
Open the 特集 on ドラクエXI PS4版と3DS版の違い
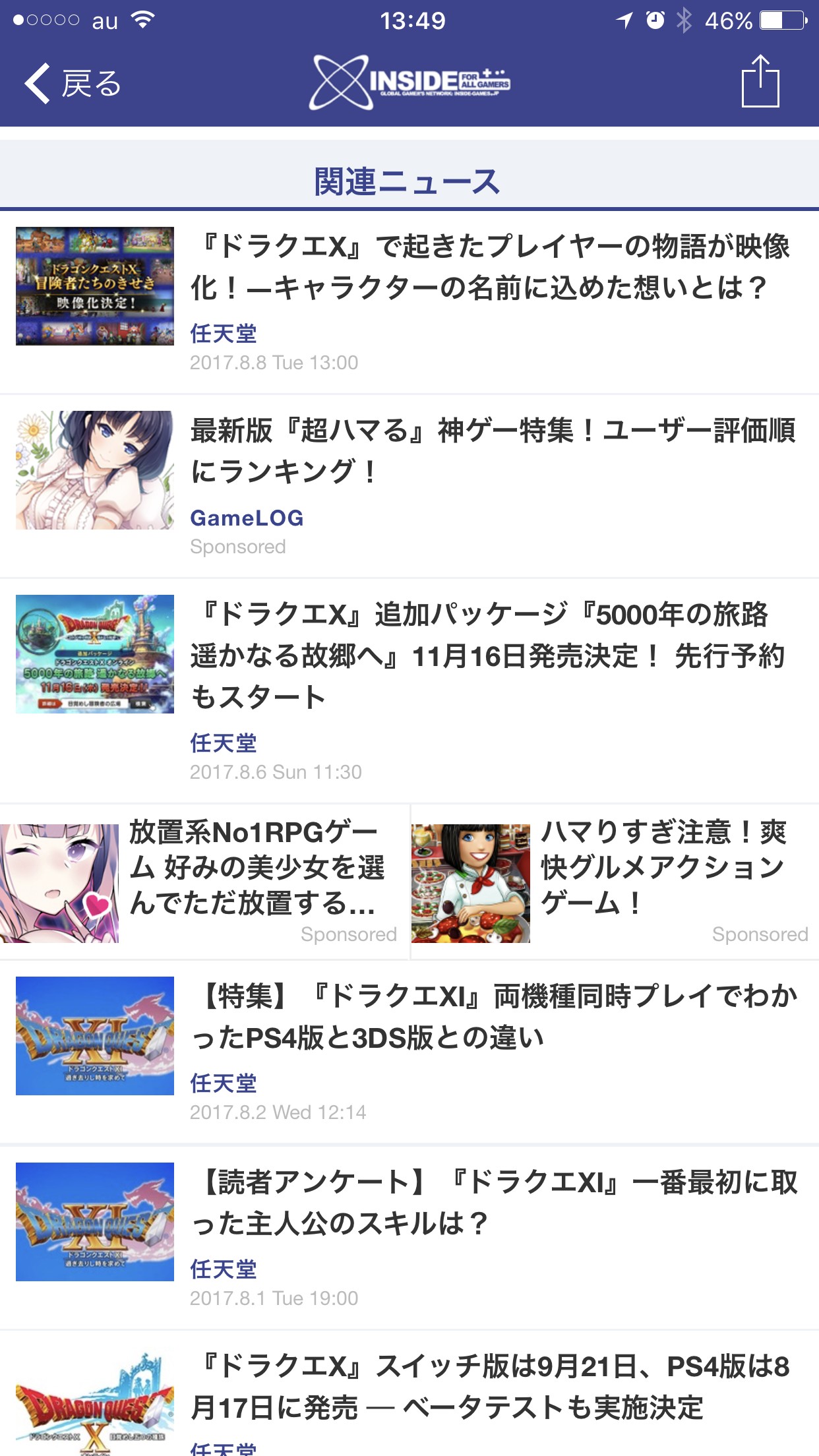pos(495,1017)
